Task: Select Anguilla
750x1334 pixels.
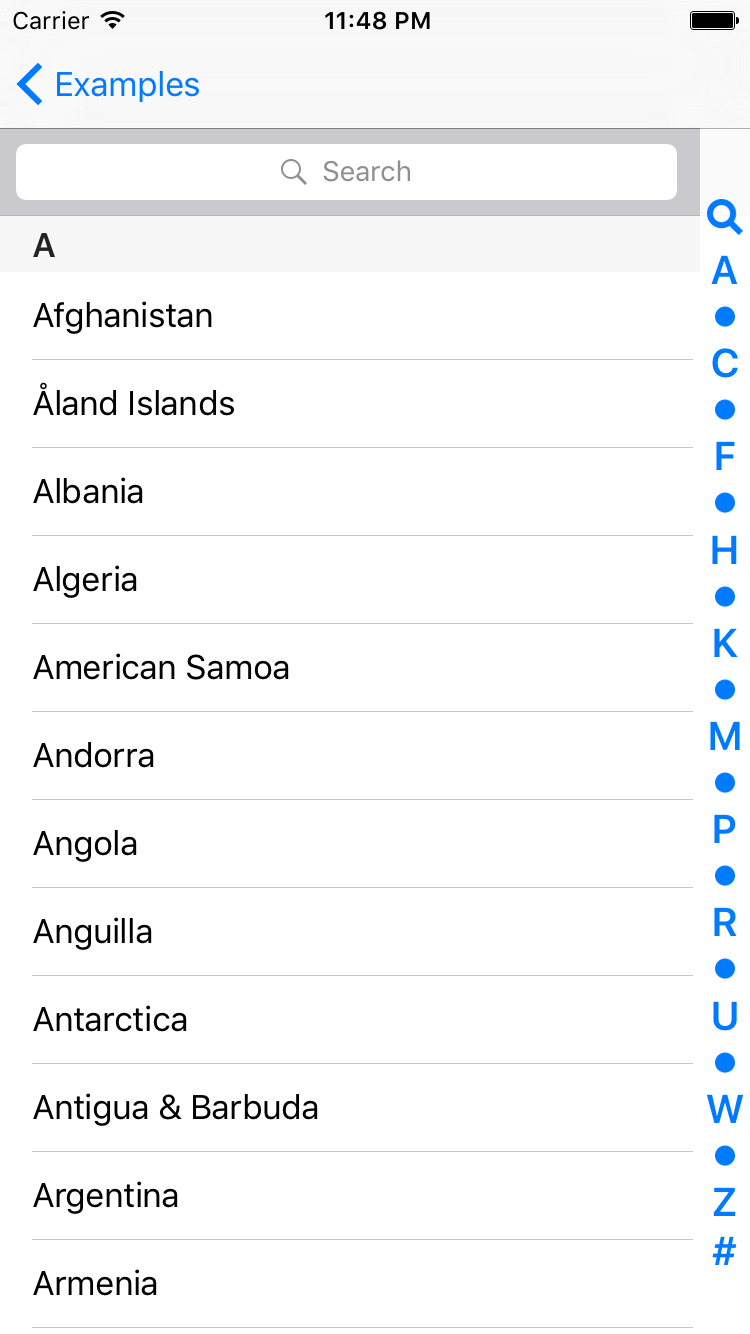Action: pyautogui.click(x=350, y=932)
